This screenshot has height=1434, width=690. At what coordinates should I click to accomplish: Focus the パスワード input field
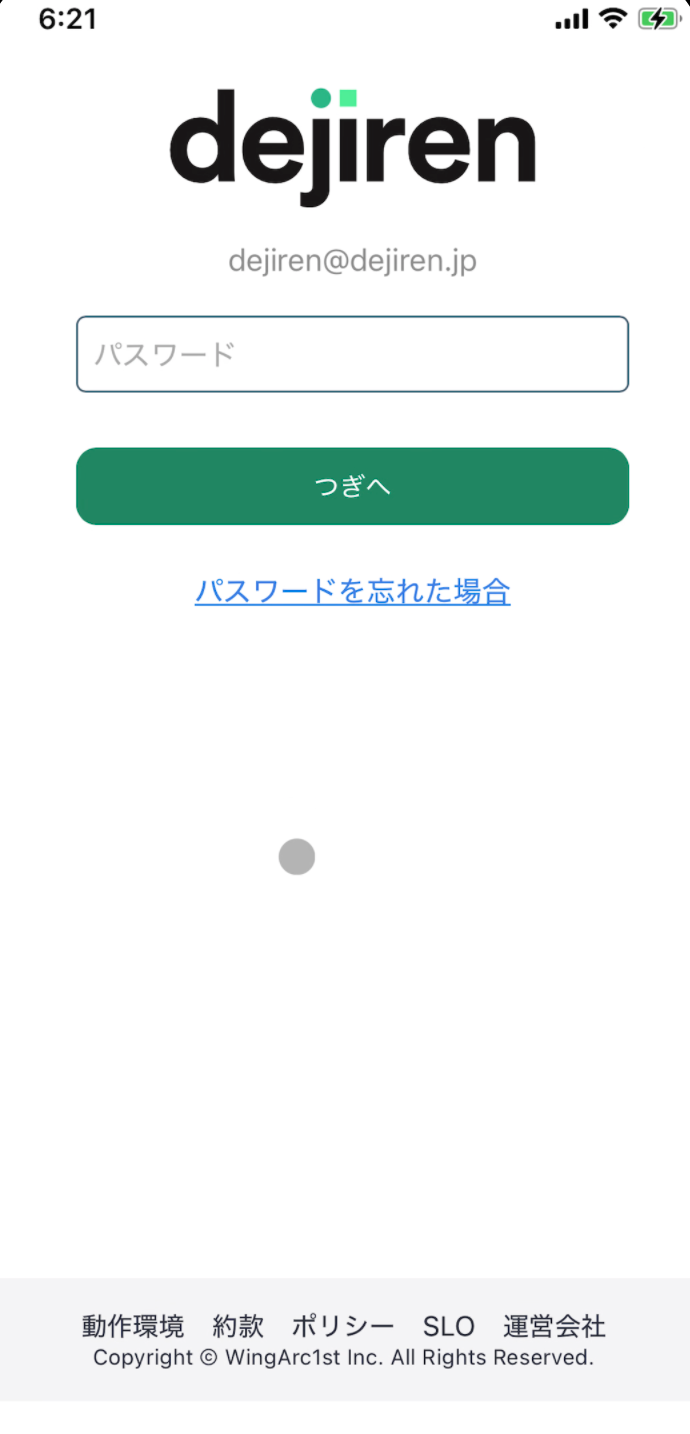pyautogui.click(x=352, y=354)
